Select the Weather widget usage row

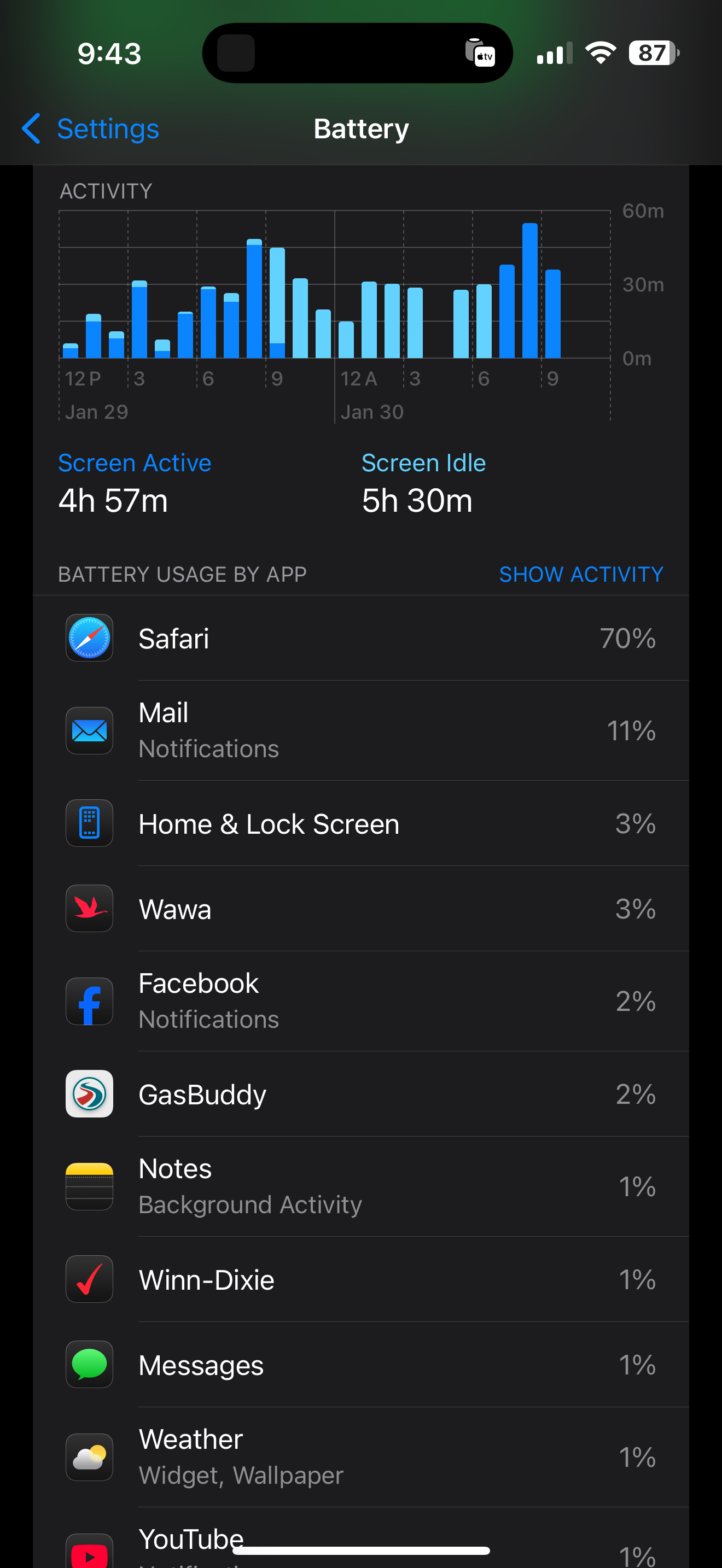coord(360,1457)
